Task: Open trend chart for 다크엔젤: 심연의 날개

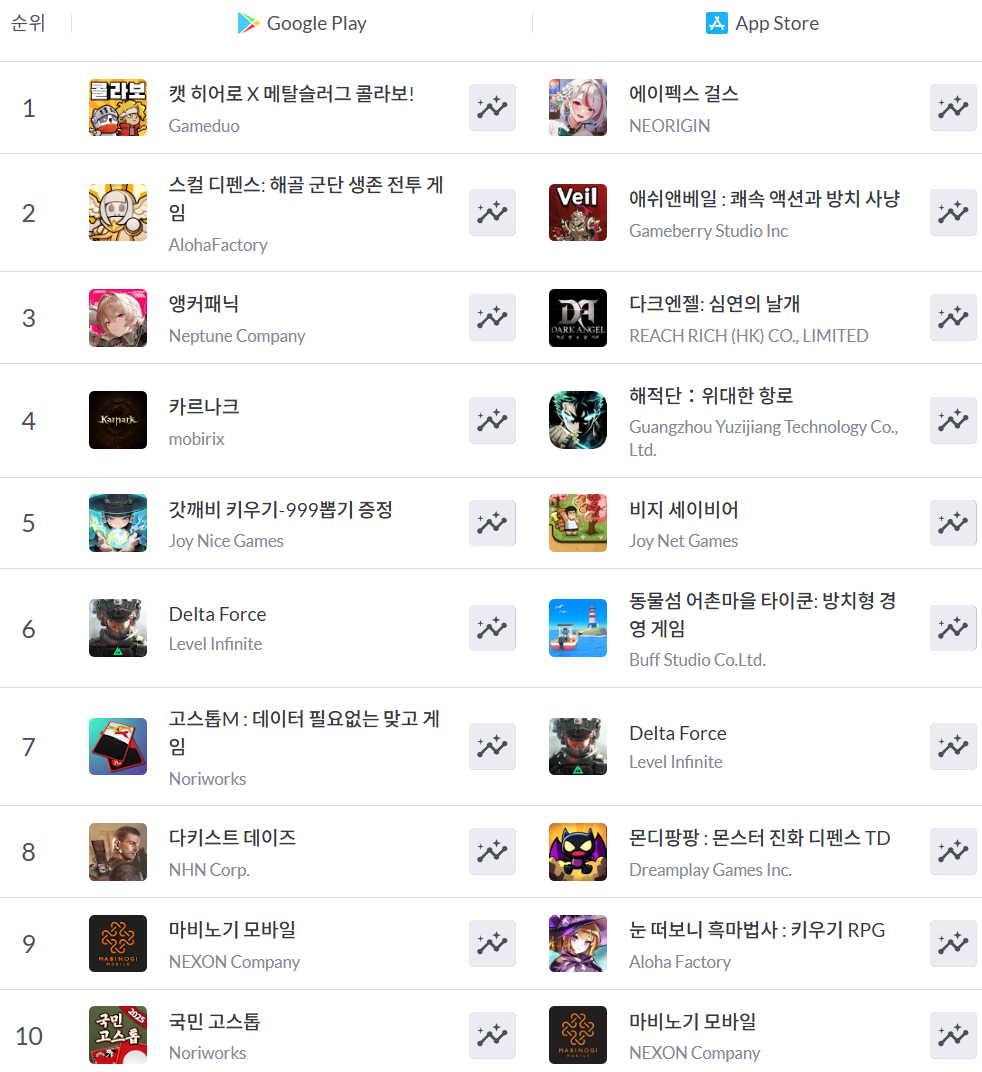Action: click(x=953, y=318)
